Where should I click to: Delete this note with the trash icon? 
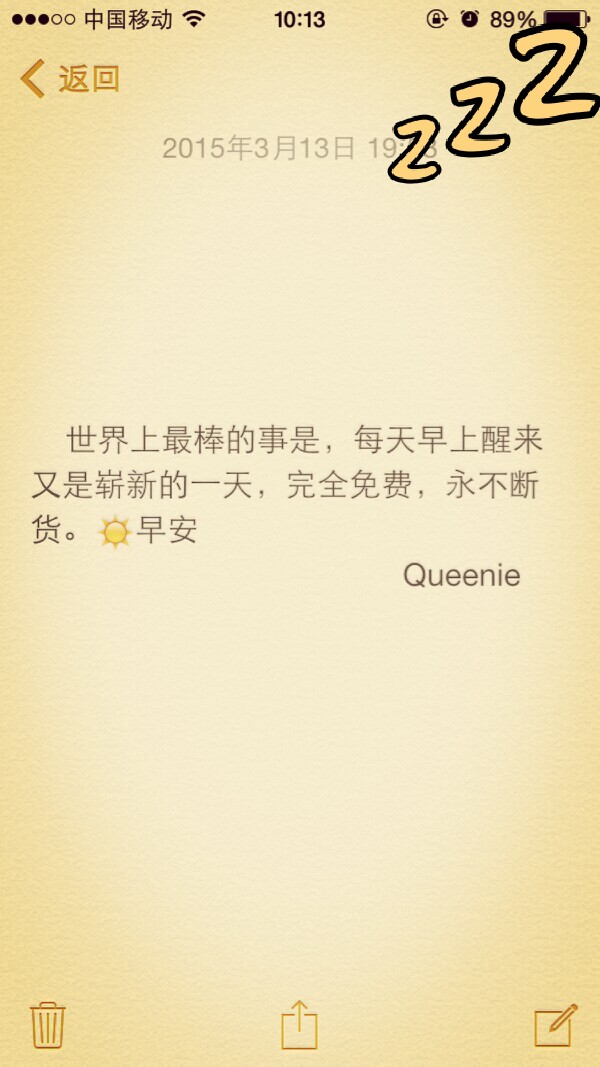click(x=48, y=1024)
